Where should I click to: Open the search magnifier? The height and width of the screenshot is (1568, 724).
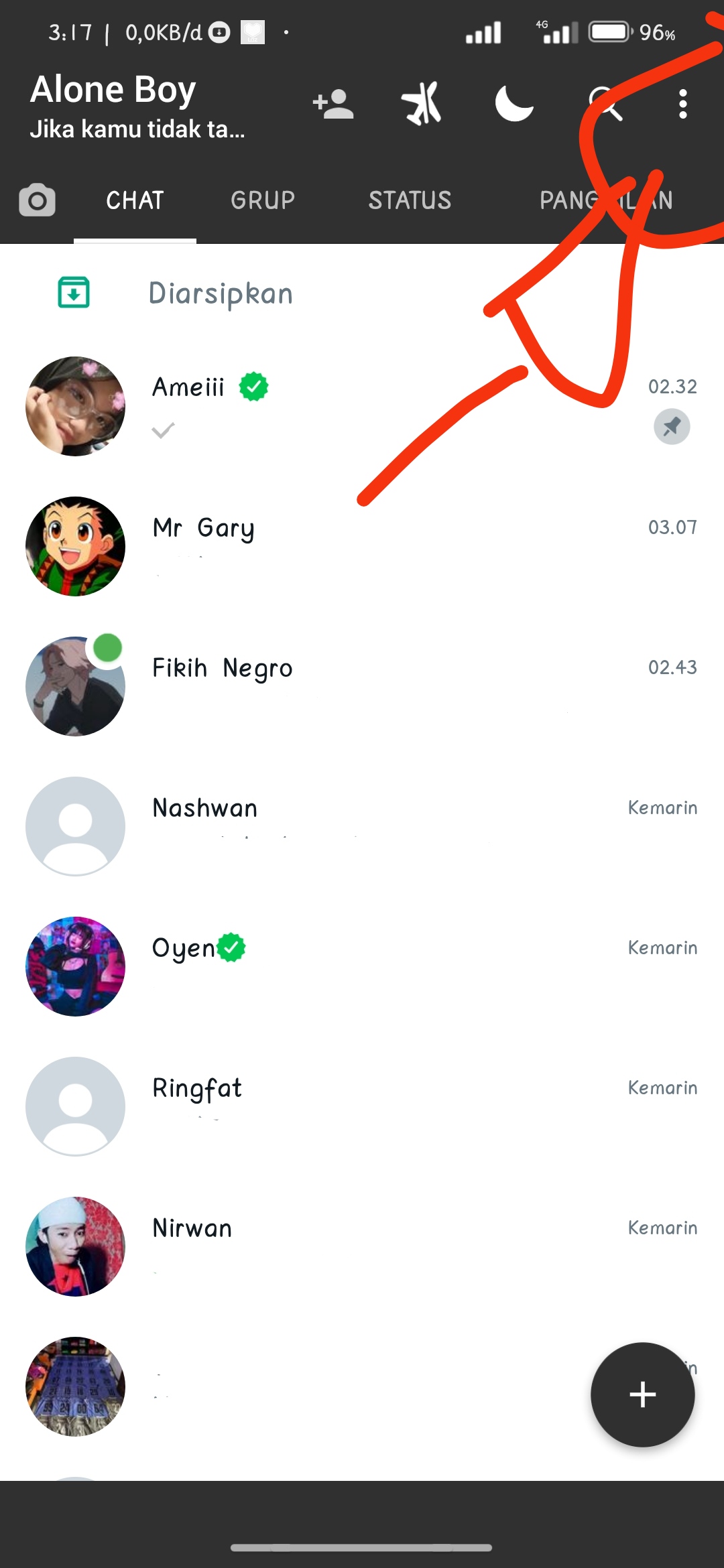605,104
